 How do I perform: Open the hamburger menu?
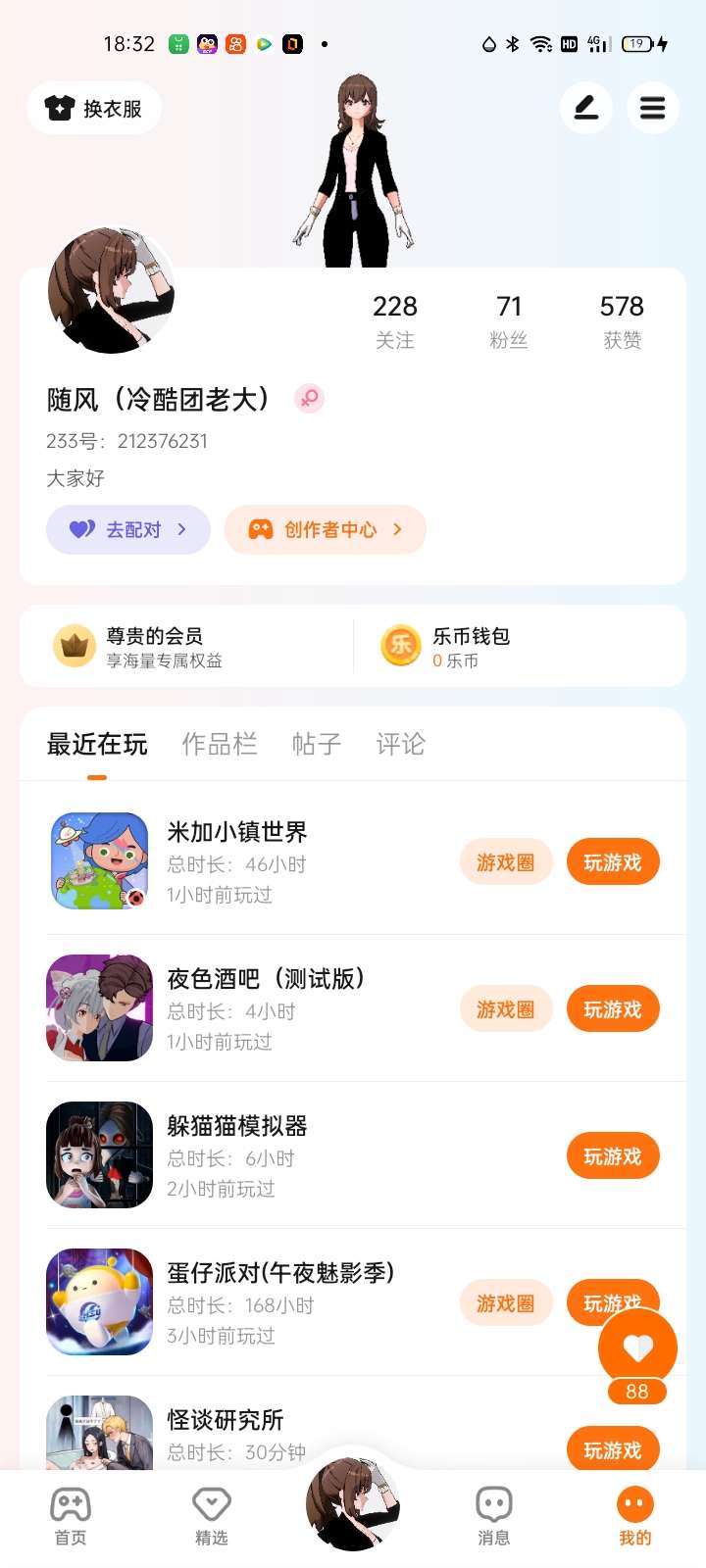pos(652,108)
